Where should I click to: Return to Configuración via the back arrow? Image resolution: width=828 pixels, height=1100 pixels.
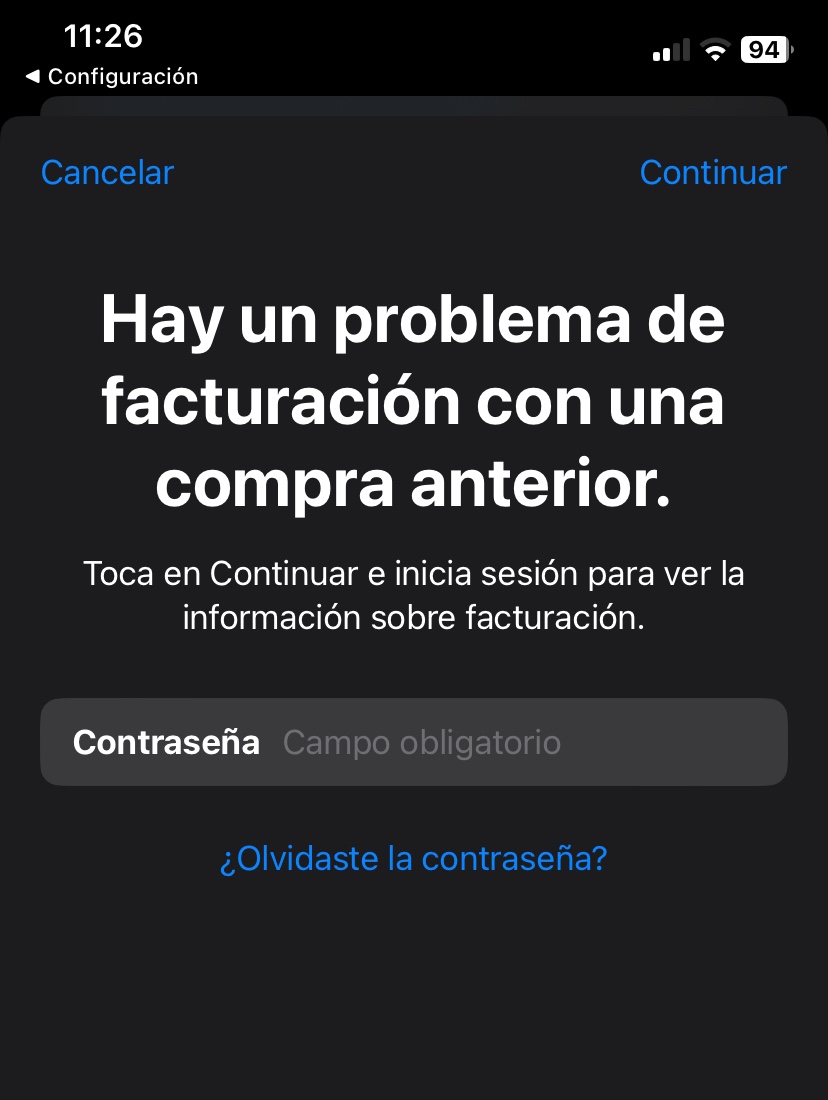coord(110,76)
